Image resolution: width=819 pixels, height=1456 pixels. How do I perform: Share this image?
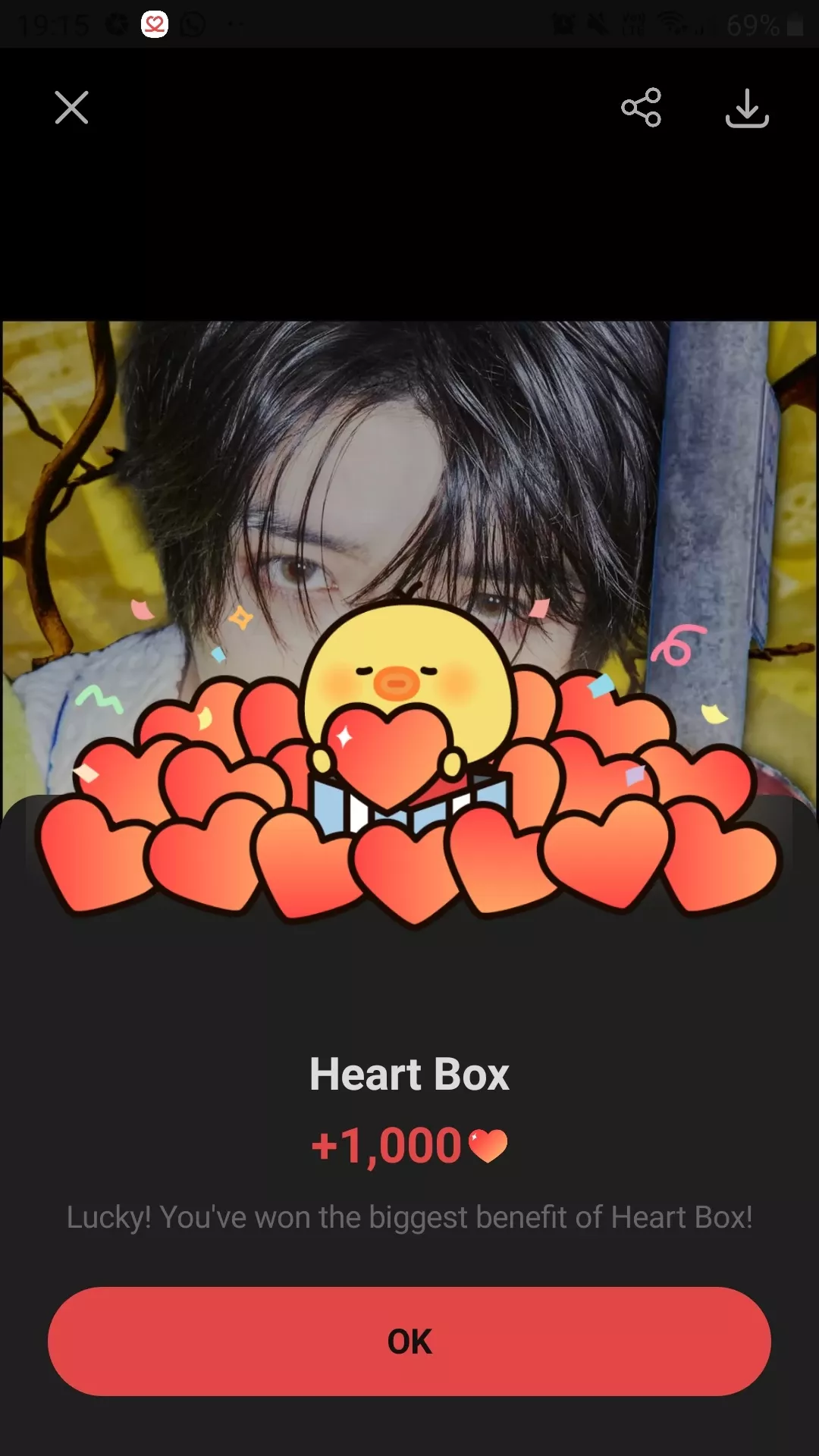click(641, 108)
